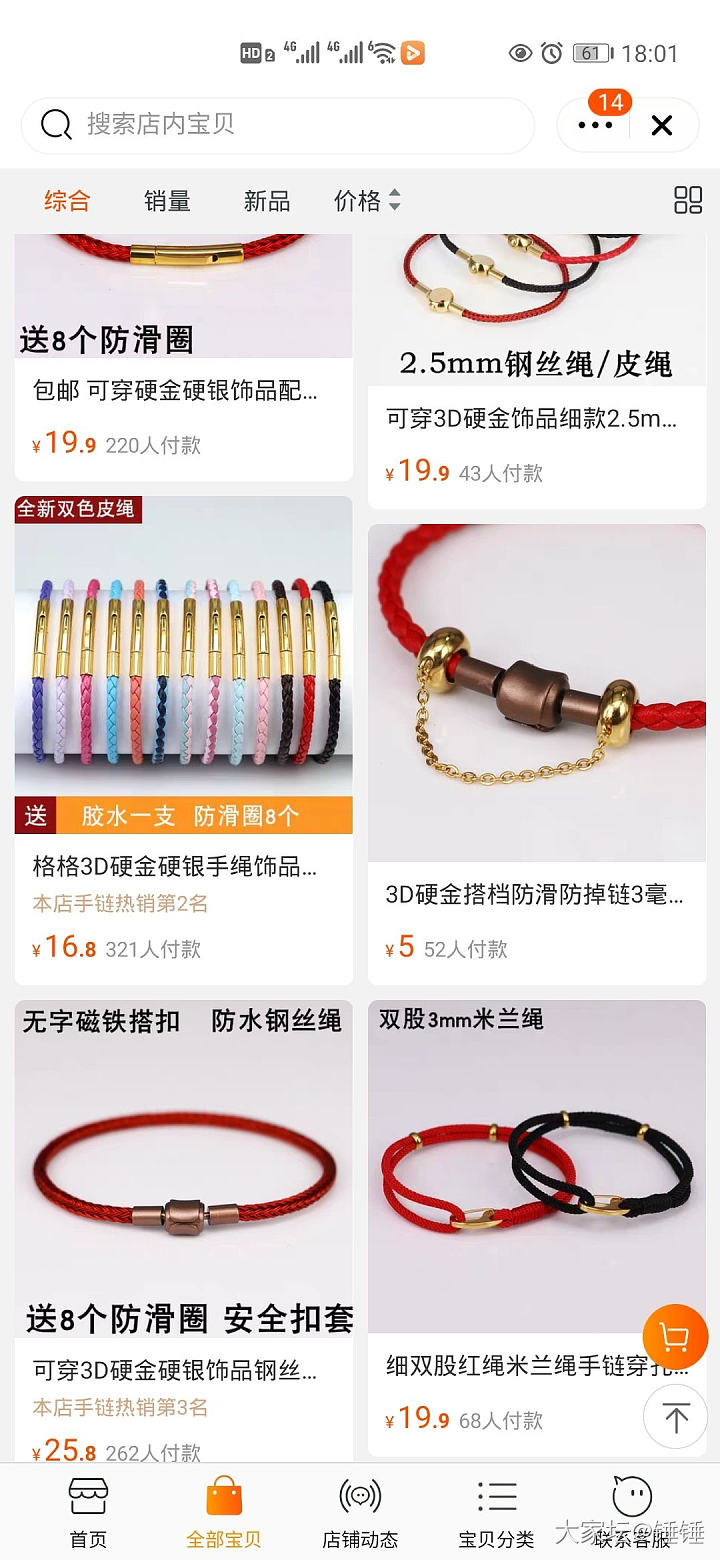Sort by 价格
Image resolution: width=720 pixels, height=1560 pixels.
tap(366, 201)
